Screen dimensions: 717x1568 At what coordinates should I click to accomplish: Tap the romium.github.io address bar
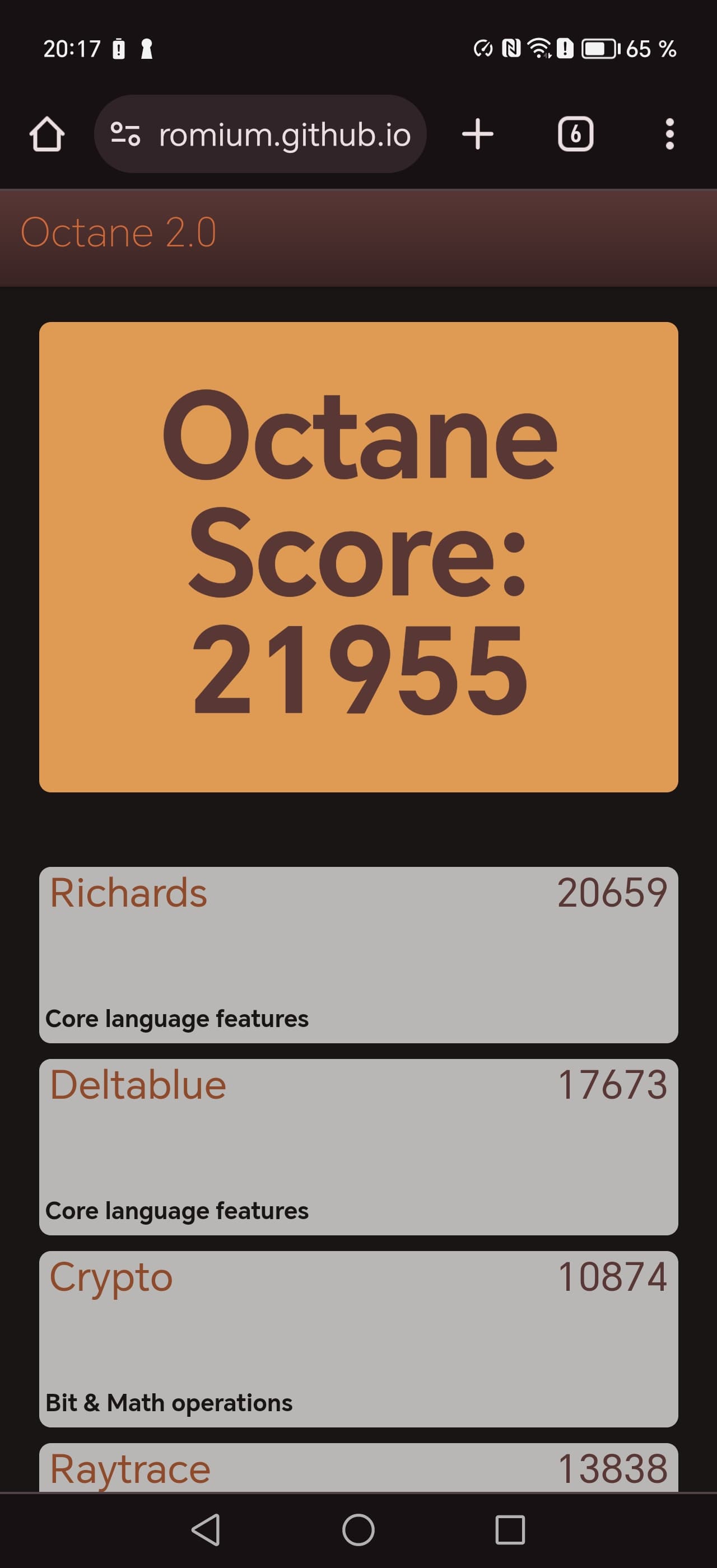pos(284,134)
